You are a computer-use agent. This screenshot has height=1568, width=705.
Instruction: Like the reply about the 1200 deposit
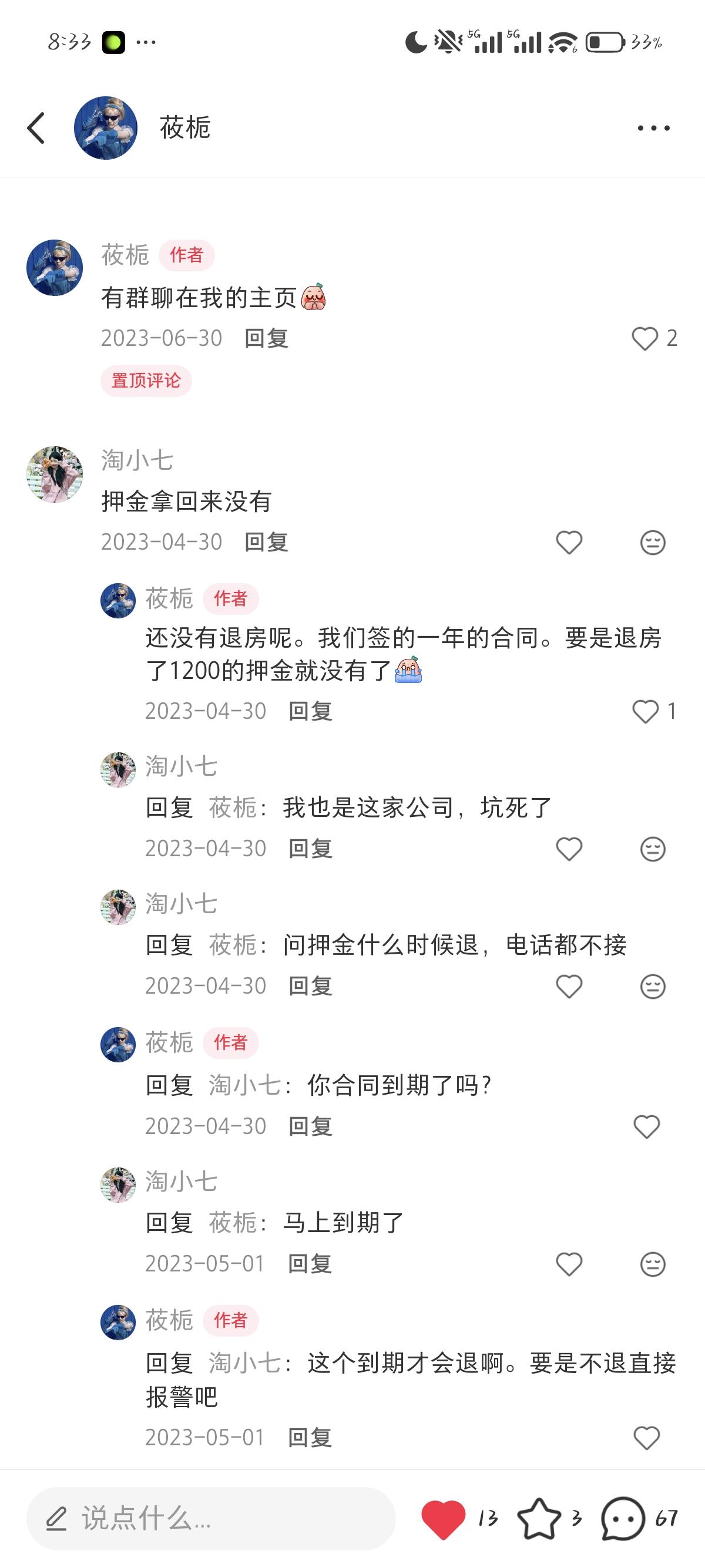tap(644, 711)
